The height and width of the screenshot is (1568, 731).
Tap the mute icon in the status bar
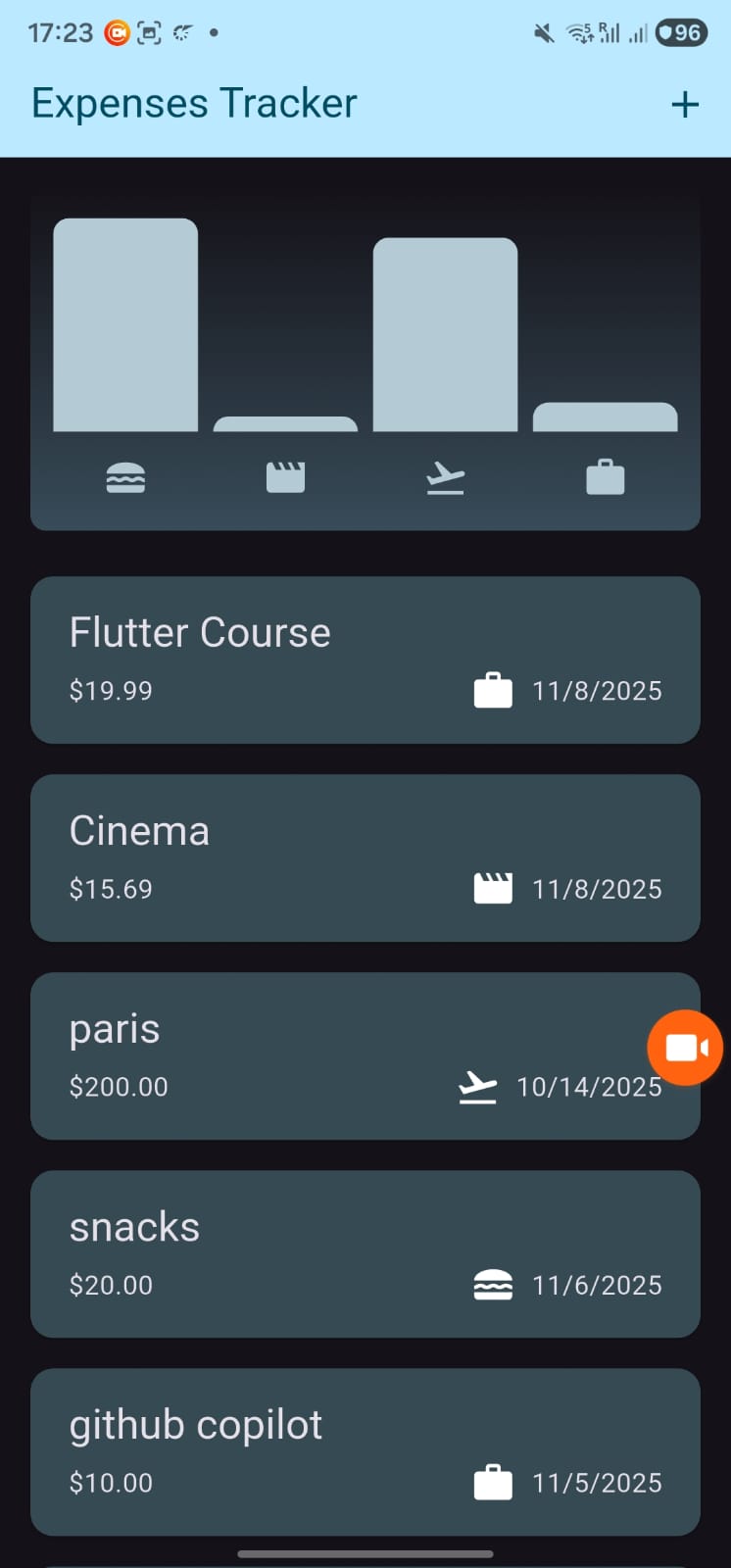pyautogui.click(x=543, y=32)
